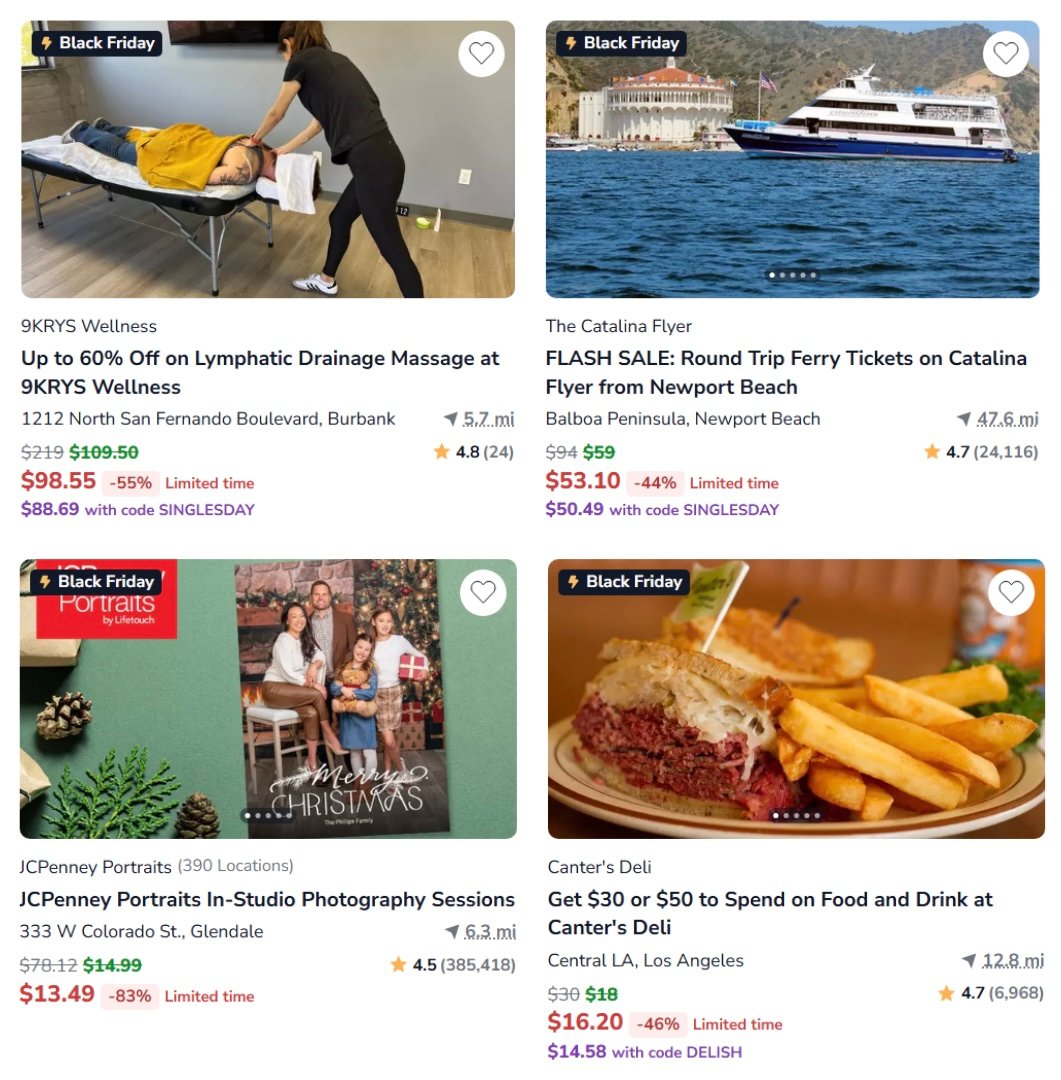
Task: Favorite the Catalina Flyer ferry deal
Action: 1005,54
